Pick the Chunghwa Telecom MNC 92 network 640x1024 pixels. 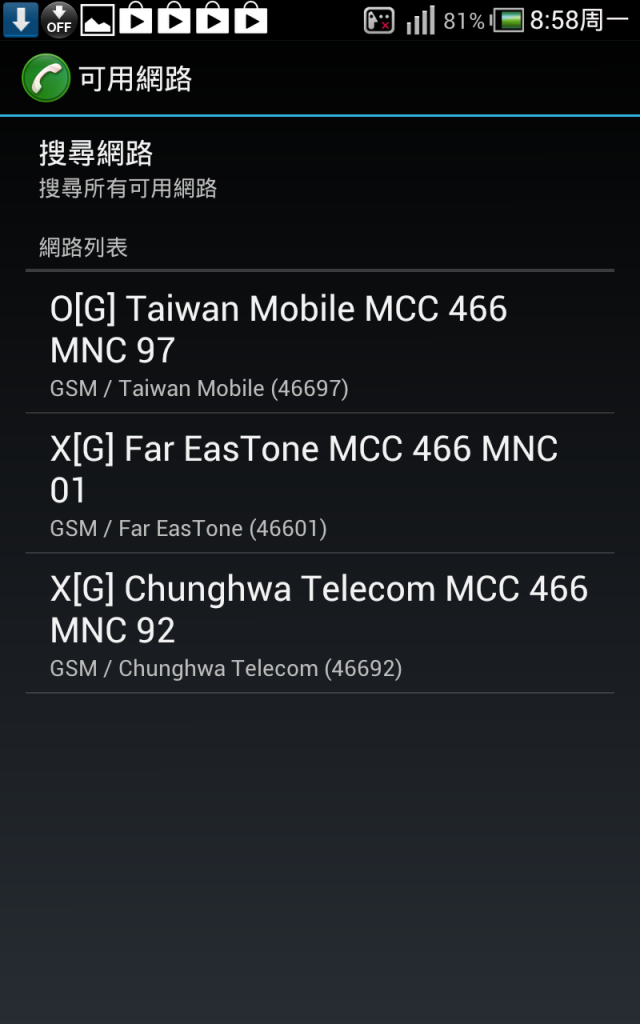point(318,625)
